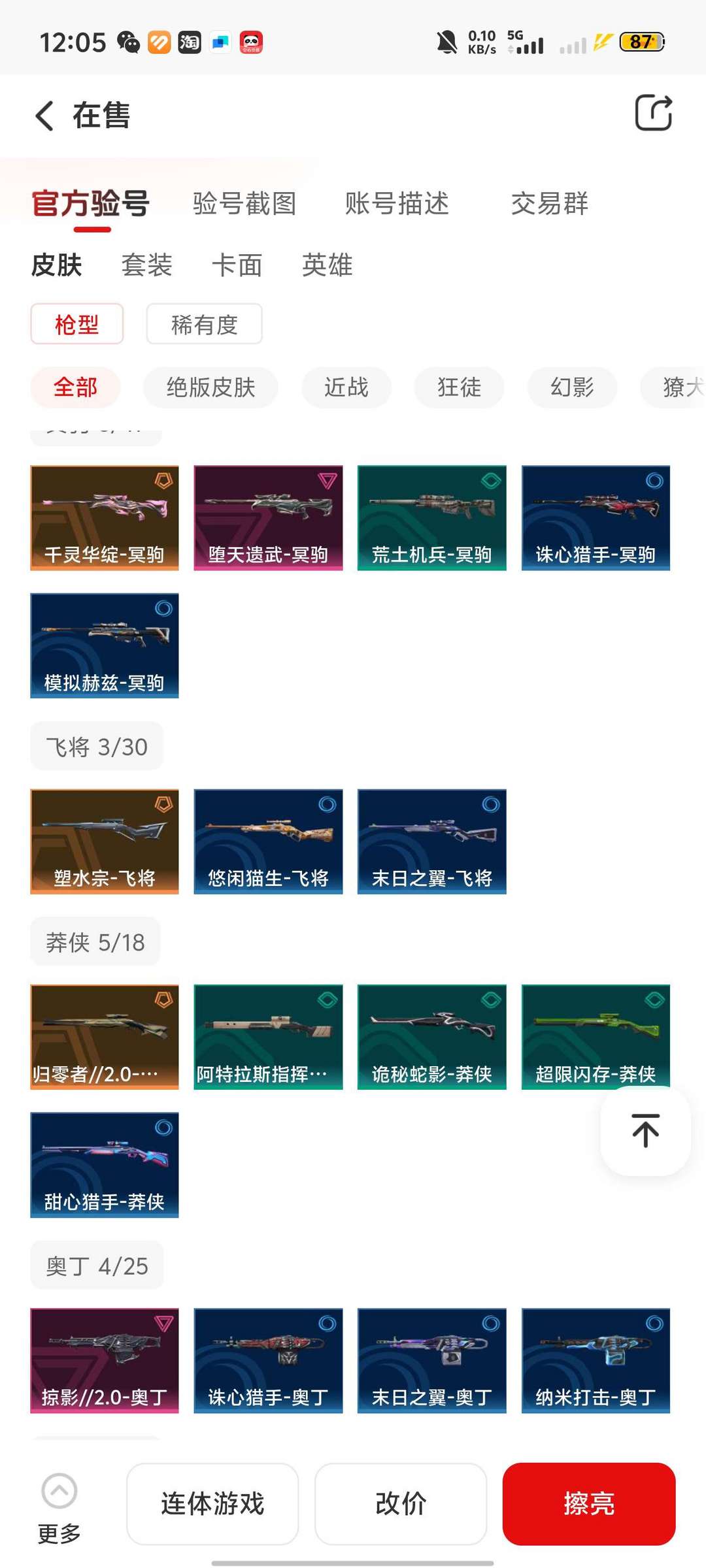This screenshot has height=1568, width=706.
Task: Share this listing via top-right icon
Action: 653,113
